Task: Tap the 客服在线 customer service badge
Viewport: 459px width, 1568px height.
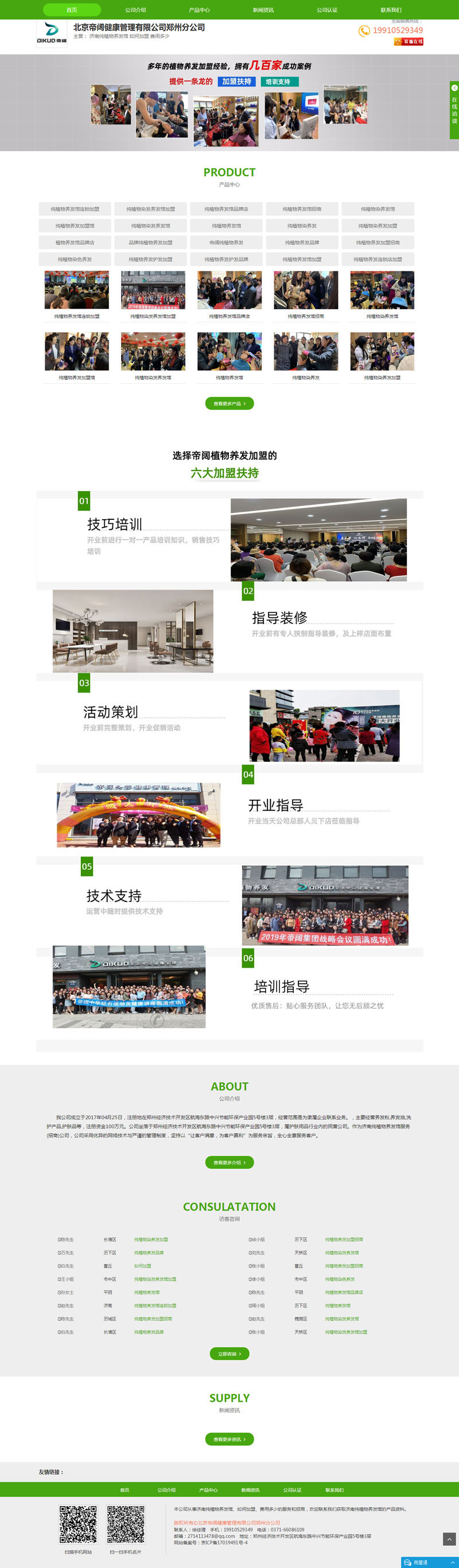Action: (409, 41)
